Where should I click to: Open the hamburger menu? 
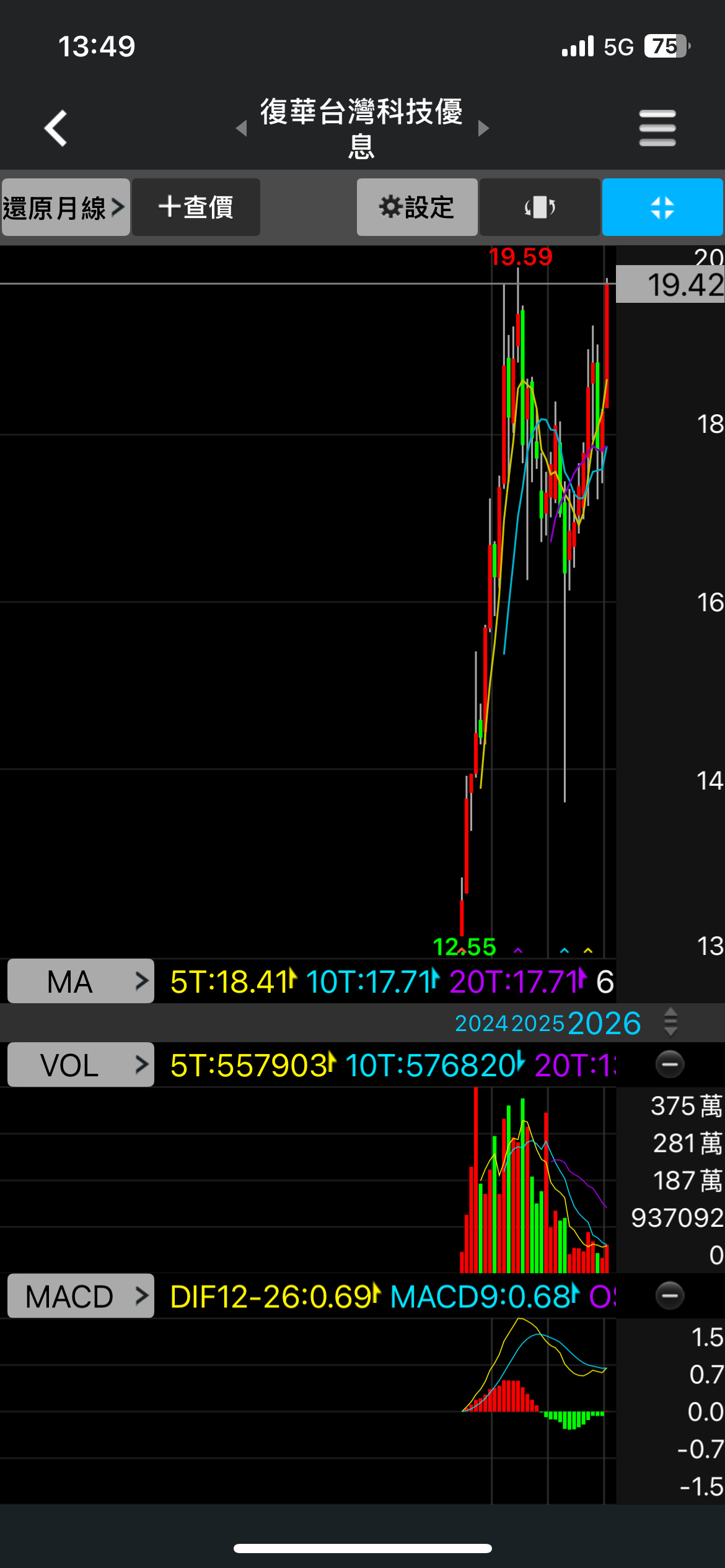[x=657, y=128]
